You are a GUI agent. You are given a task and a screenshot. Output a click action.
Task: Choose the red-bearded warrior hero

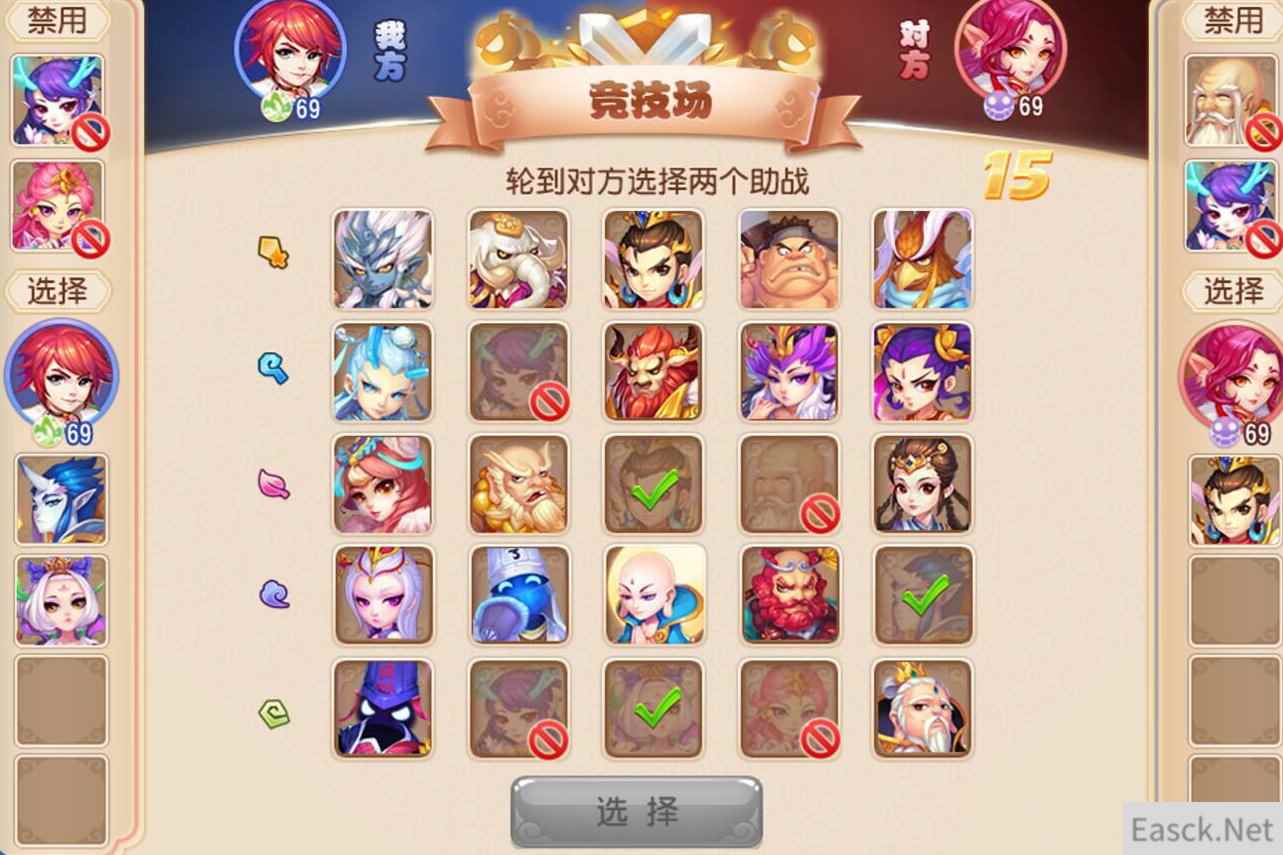789,595
